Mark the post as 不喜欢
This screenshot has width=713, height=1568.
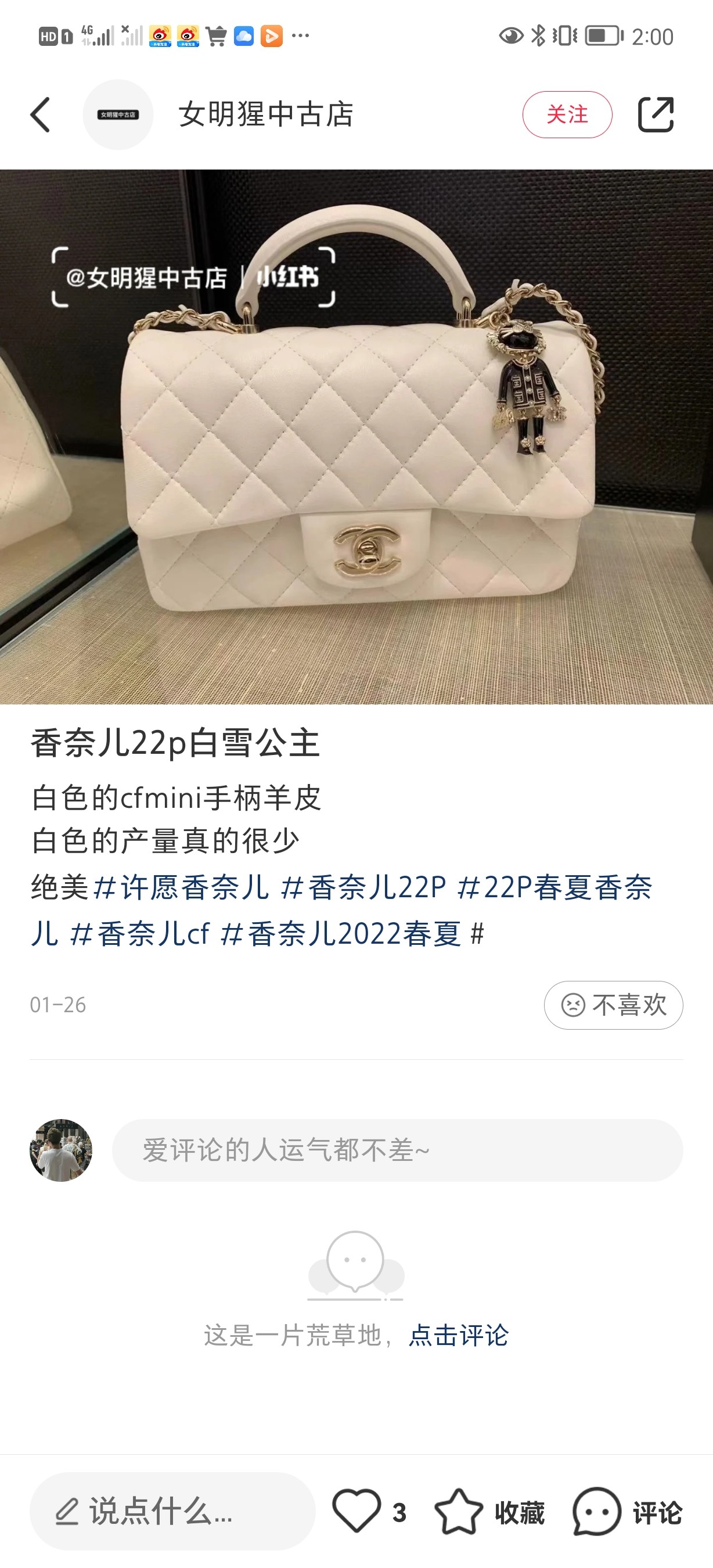613,1005
